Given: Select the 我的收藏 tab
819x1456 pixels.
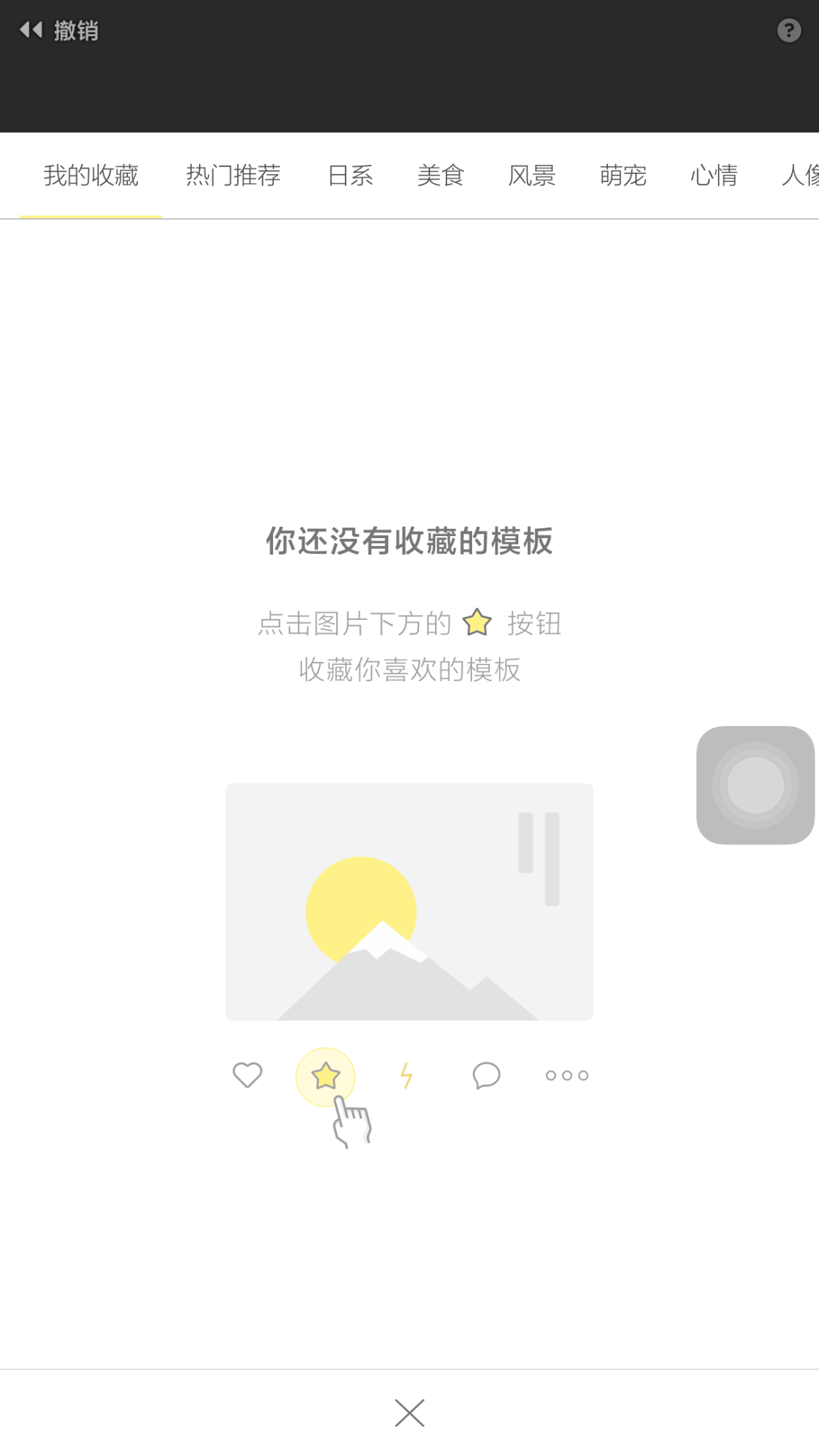Looking at the screenshot, I should click(91, 176).
